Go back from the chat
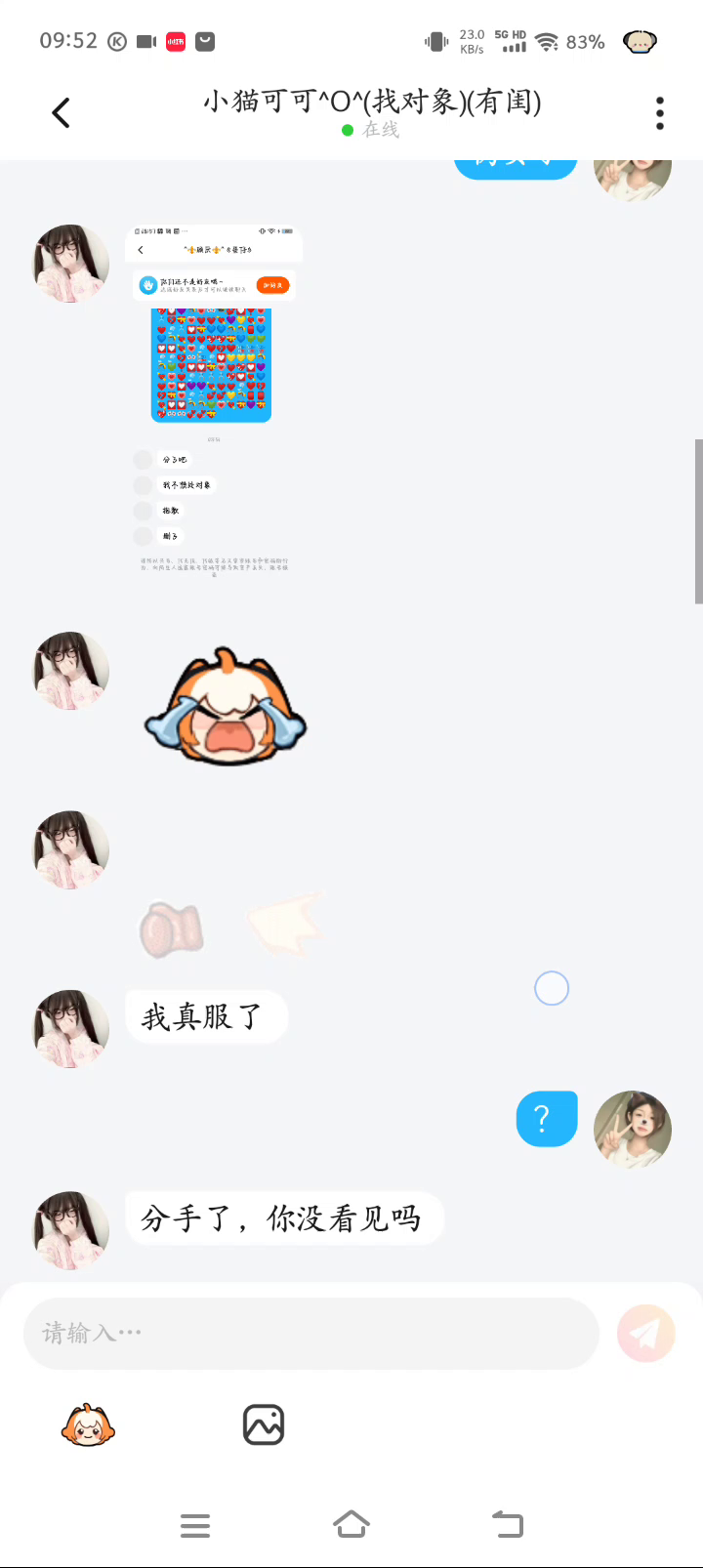 click(x=61, y=113)
